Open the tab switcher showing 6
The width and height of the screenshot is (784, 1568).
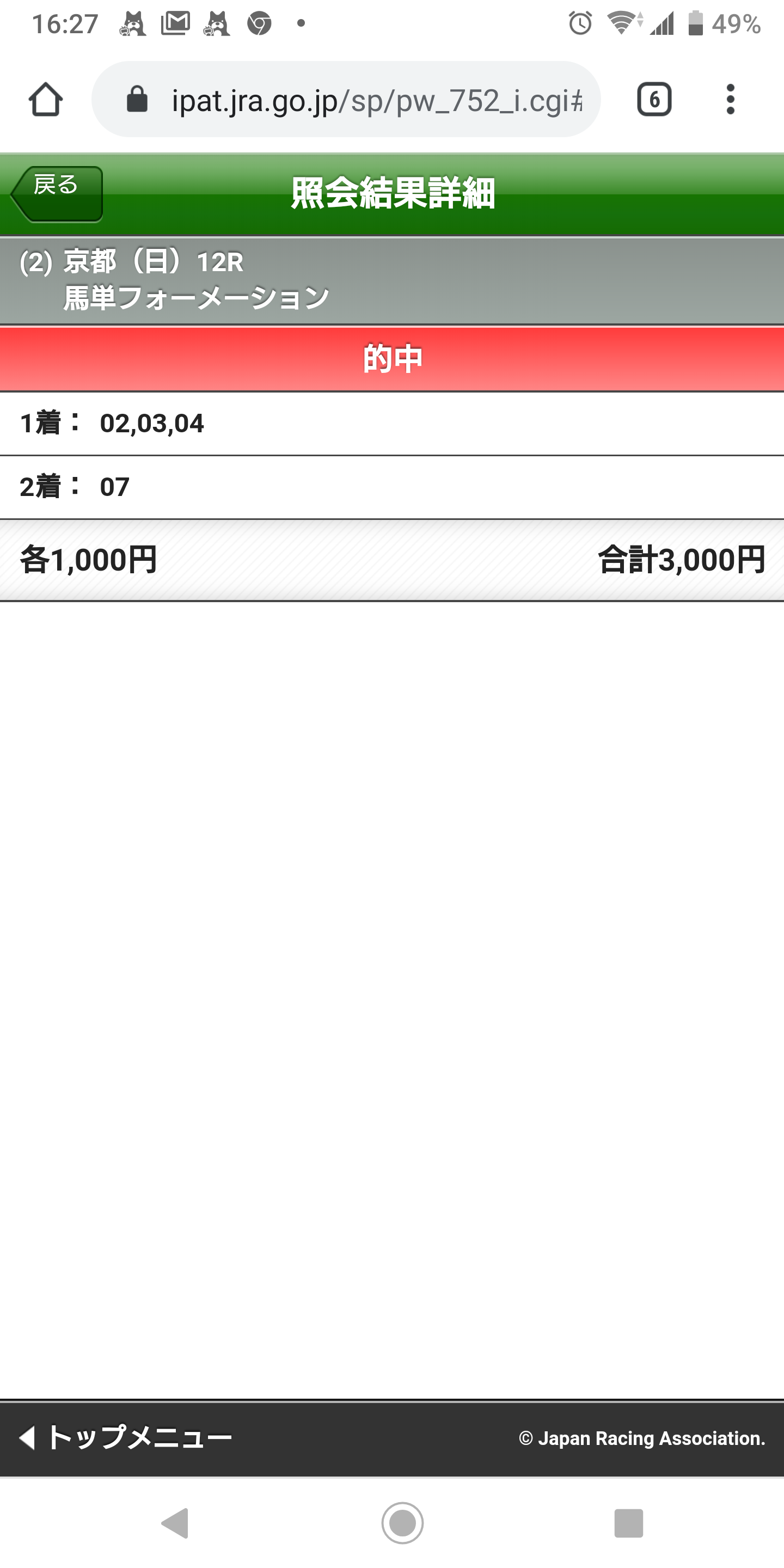click(654, 99)
